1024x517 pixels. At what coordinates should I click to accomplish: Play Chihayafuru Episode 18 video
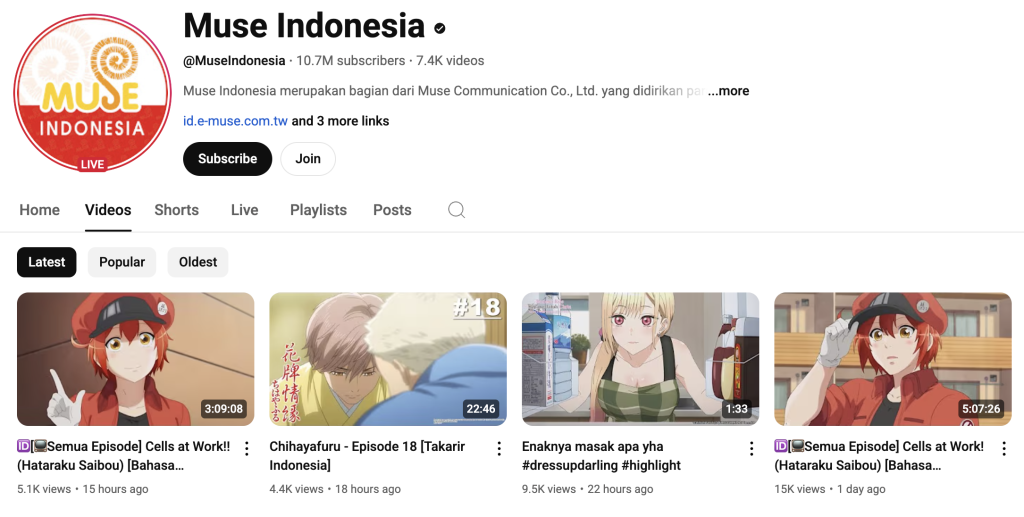coord(388,359)
